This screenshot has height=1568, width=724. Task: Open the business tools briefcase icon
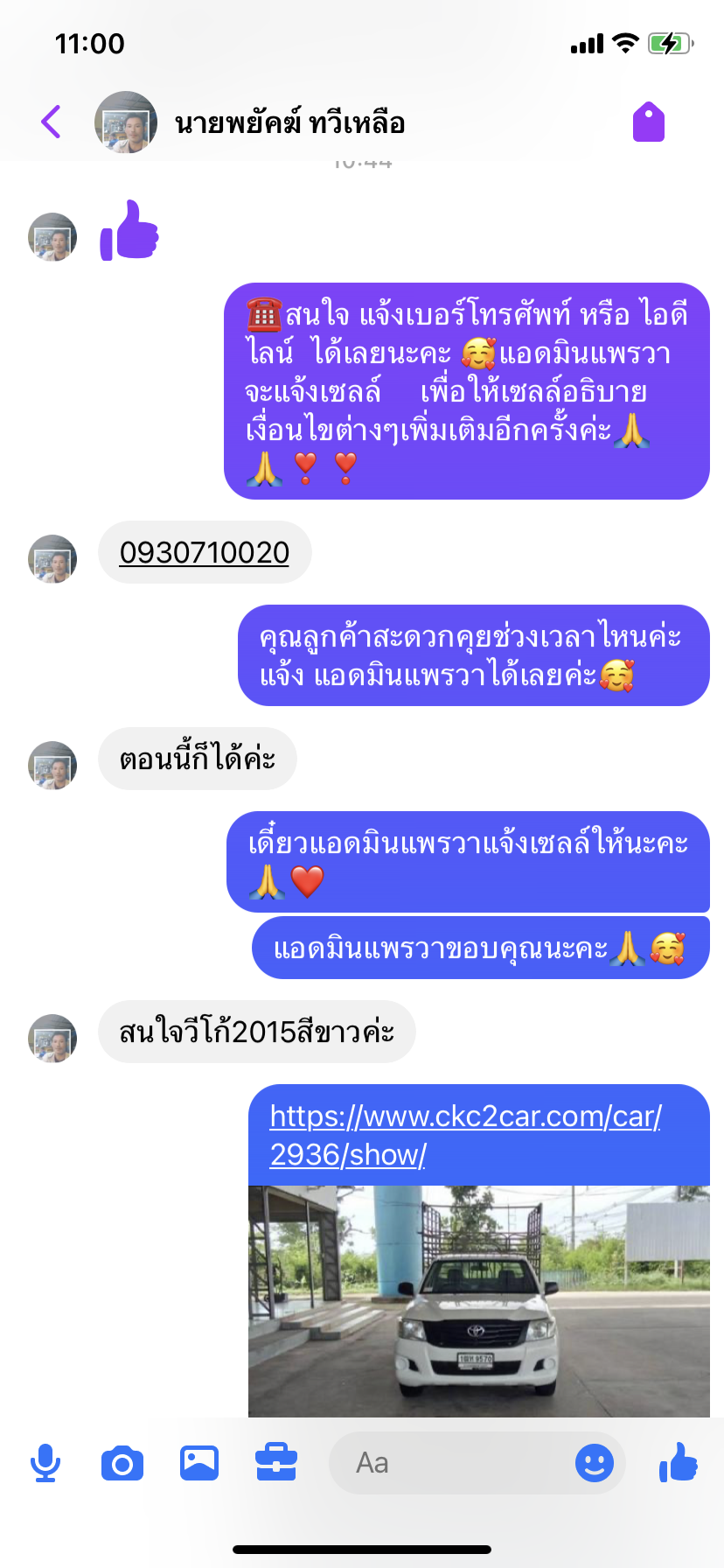[276, 1463]
